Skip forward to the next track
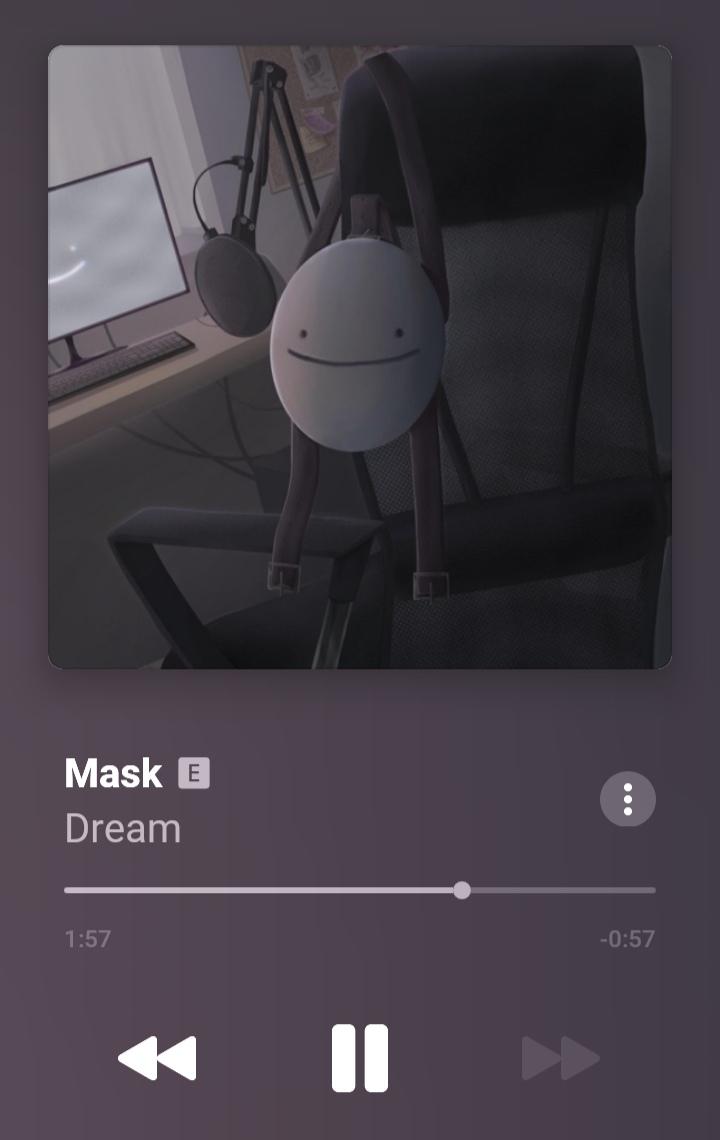The image size is (720, 1140). (x=561, y=1058)
